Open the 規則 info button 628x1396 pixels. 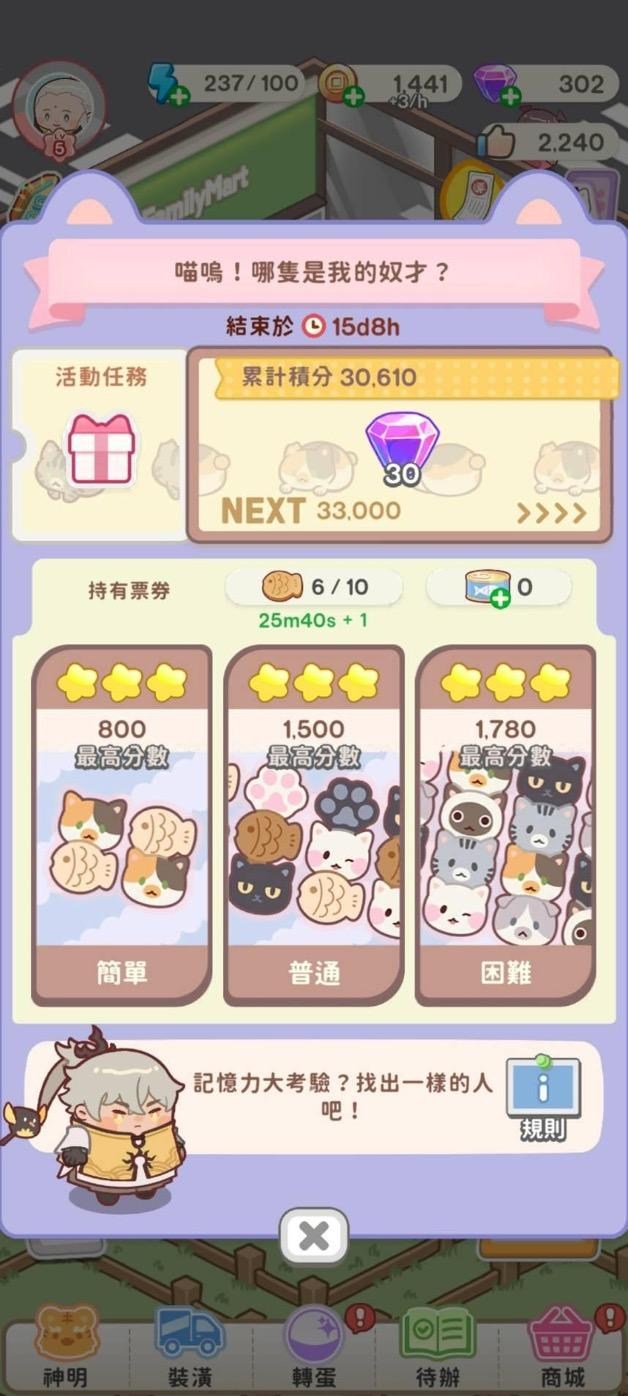tap(543, 1098)
